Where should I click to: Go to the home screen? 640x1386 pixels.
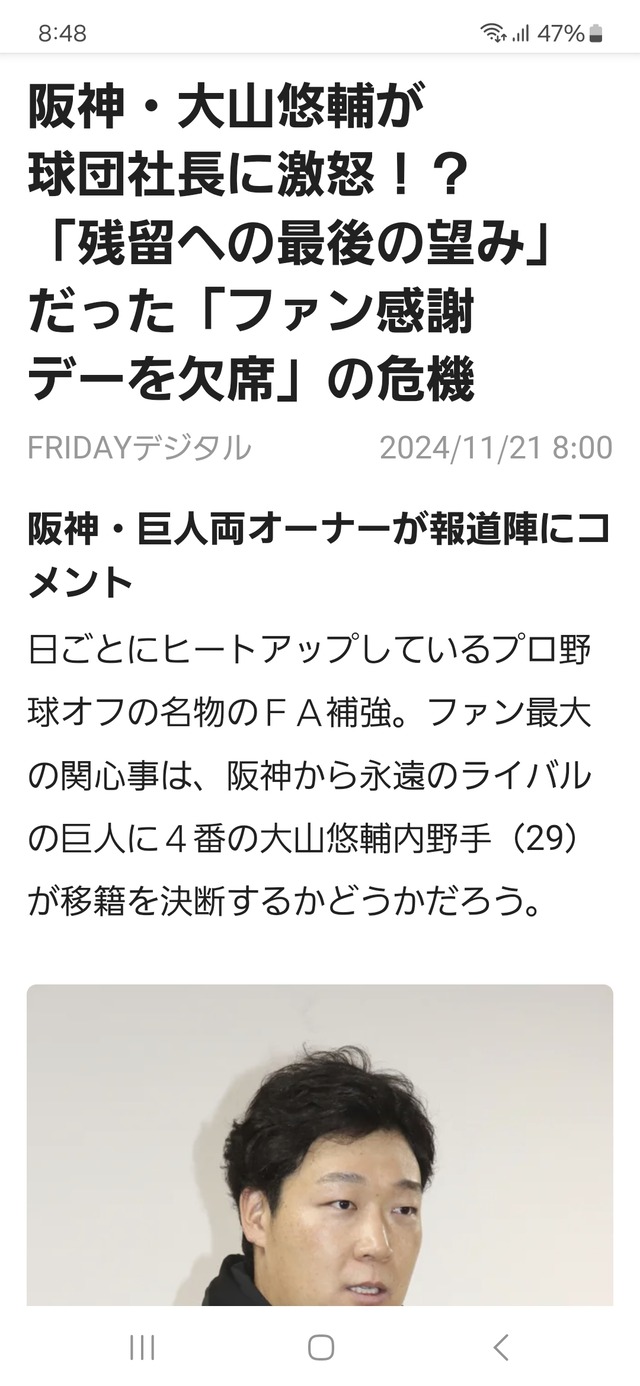coord(320,1347)
